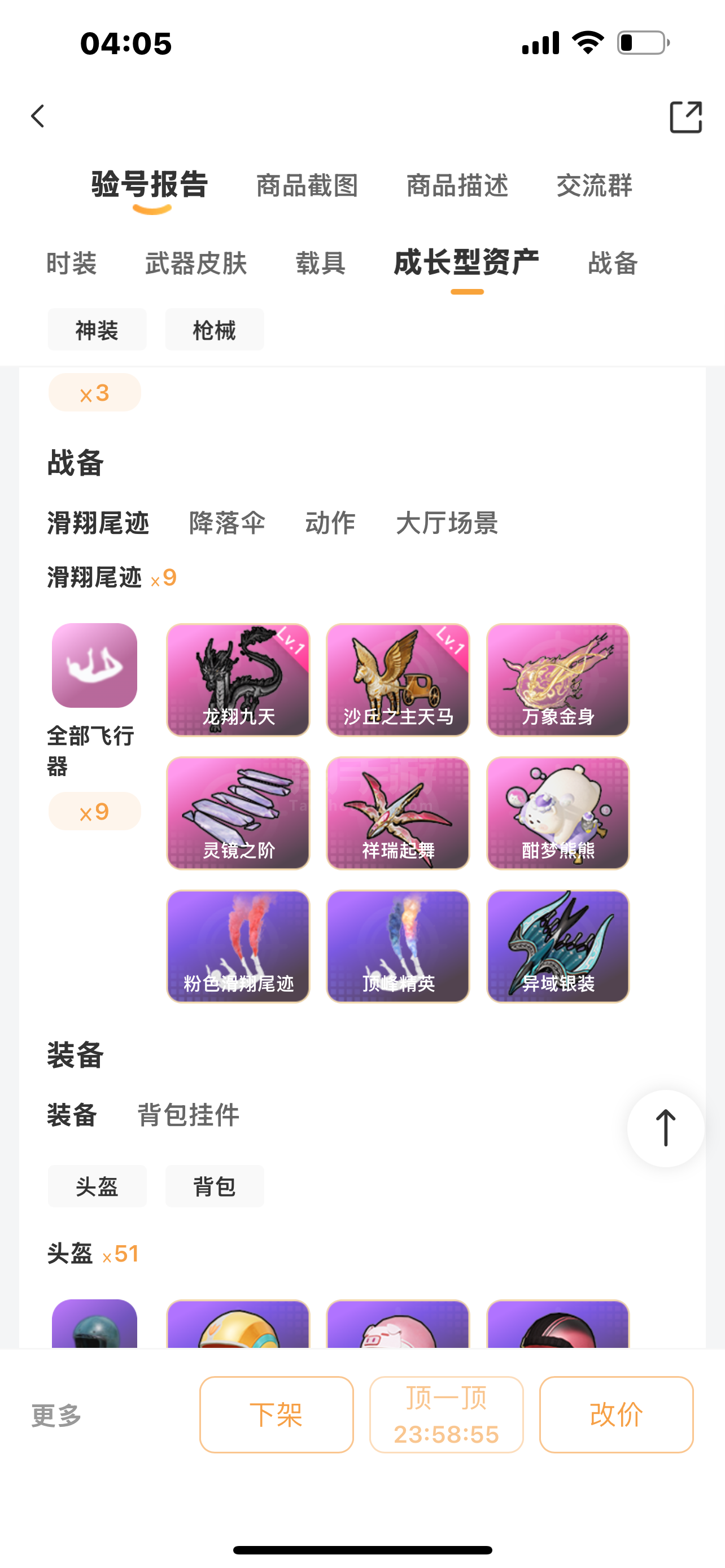Switch to the 交流群 tab
This screenshot has width=725, height=1568.
tap(594, 186)
